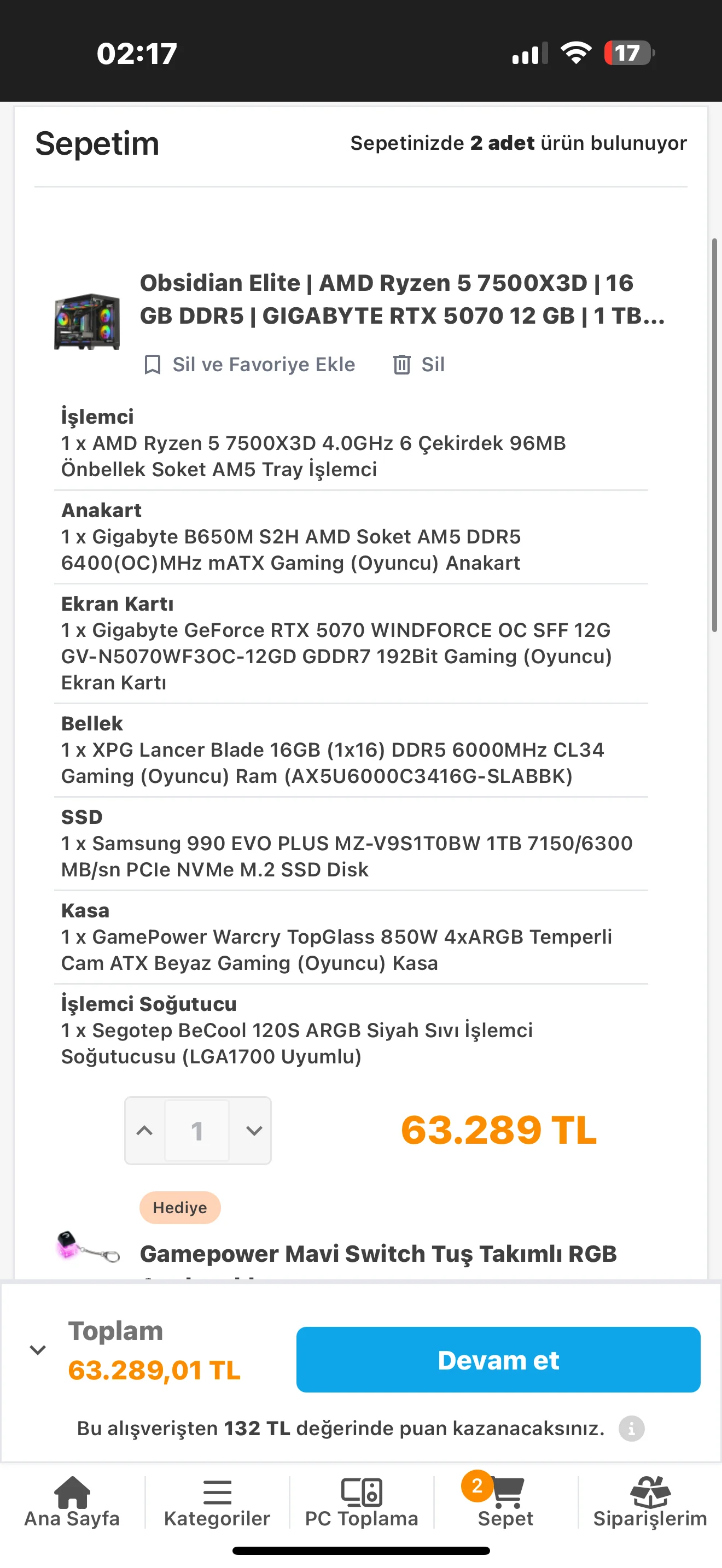Switch to the Kategoriler tab

(x=217, y=1502)
